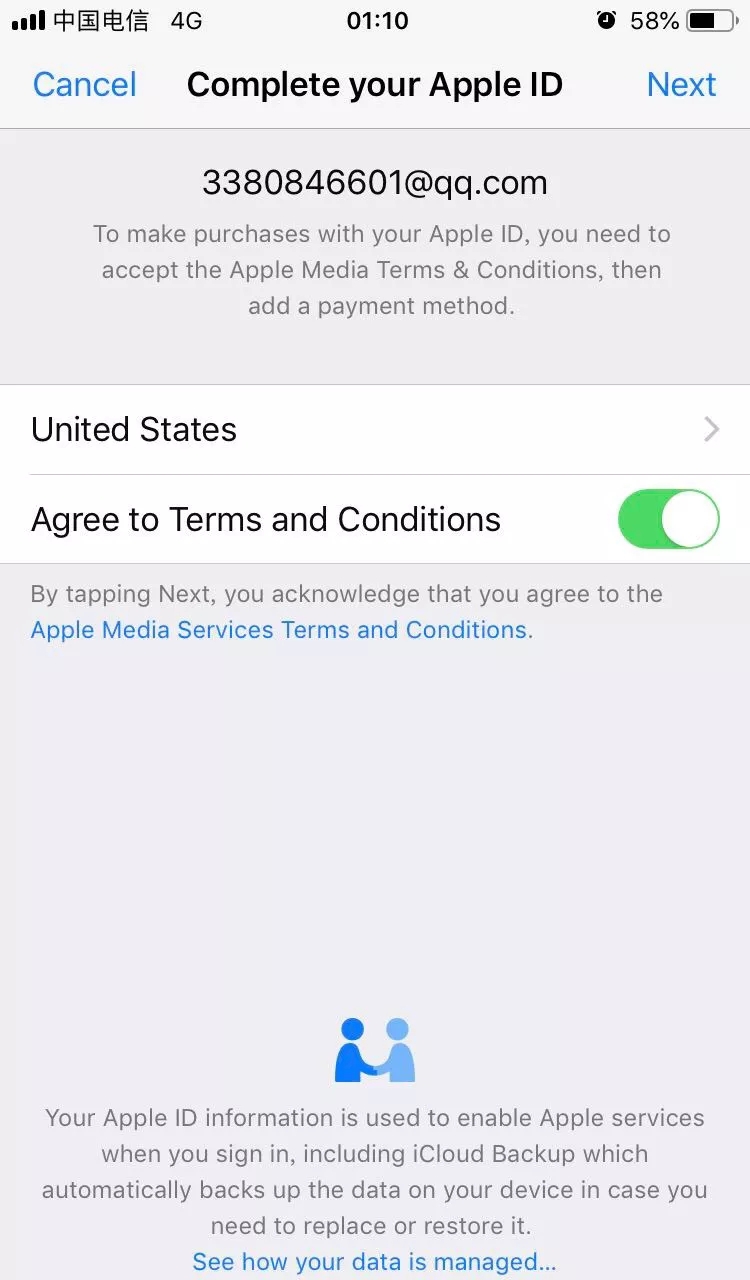The width and height of the screenshot is (750, 1280).
Task: Tap See how your data is managed link
Action: point(375,1262)
